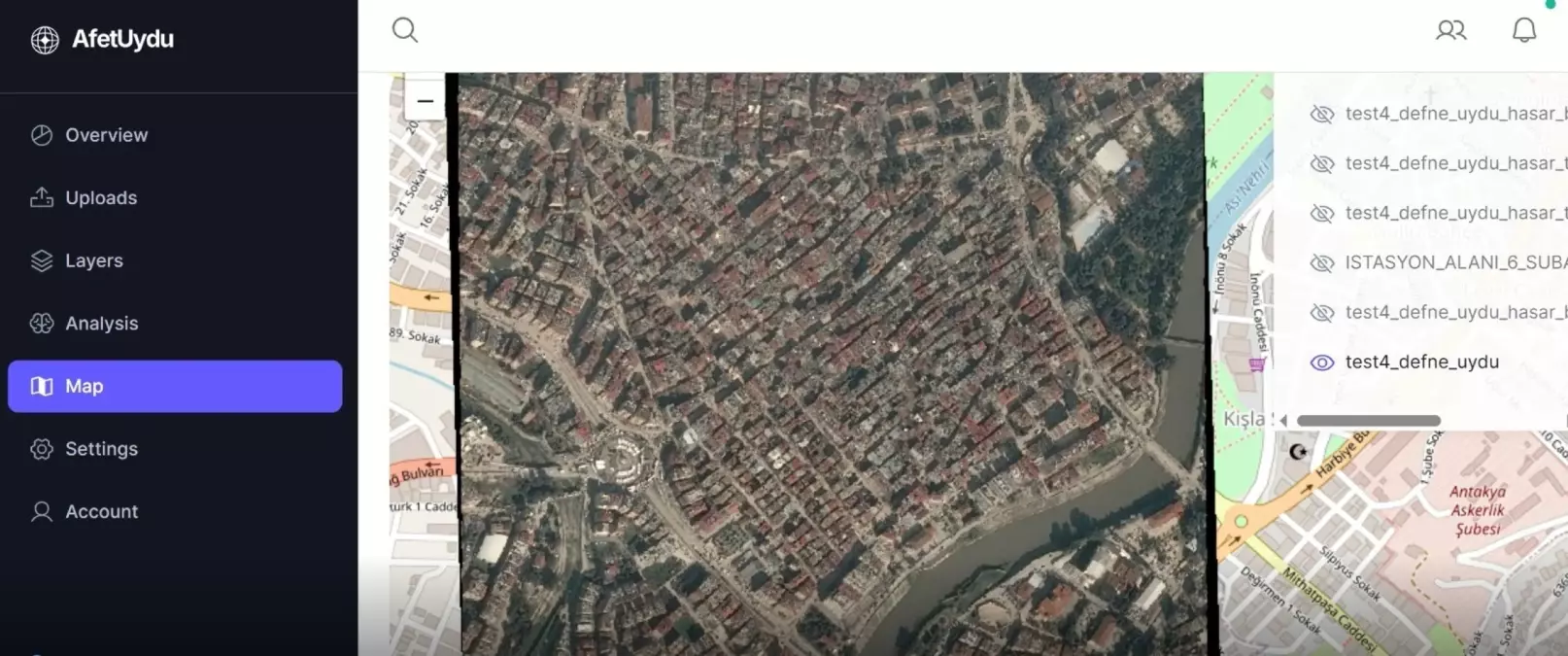The height and width of the screenshot is (656, 1568).
Task: Open the Analysis section
Action: click(x=101, y=324)
